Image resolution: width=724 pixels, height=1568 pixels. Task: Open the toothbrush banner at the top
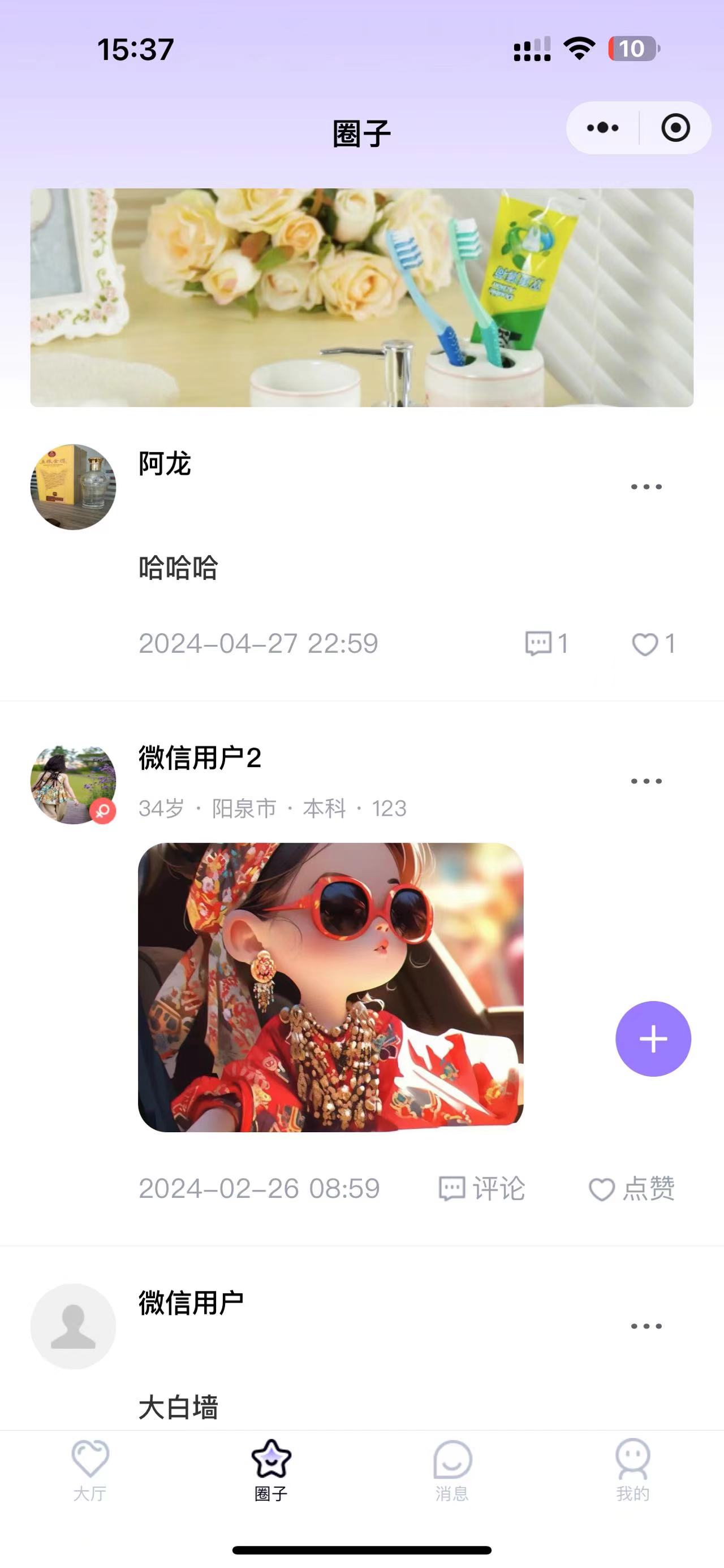[x=361, y=297]
